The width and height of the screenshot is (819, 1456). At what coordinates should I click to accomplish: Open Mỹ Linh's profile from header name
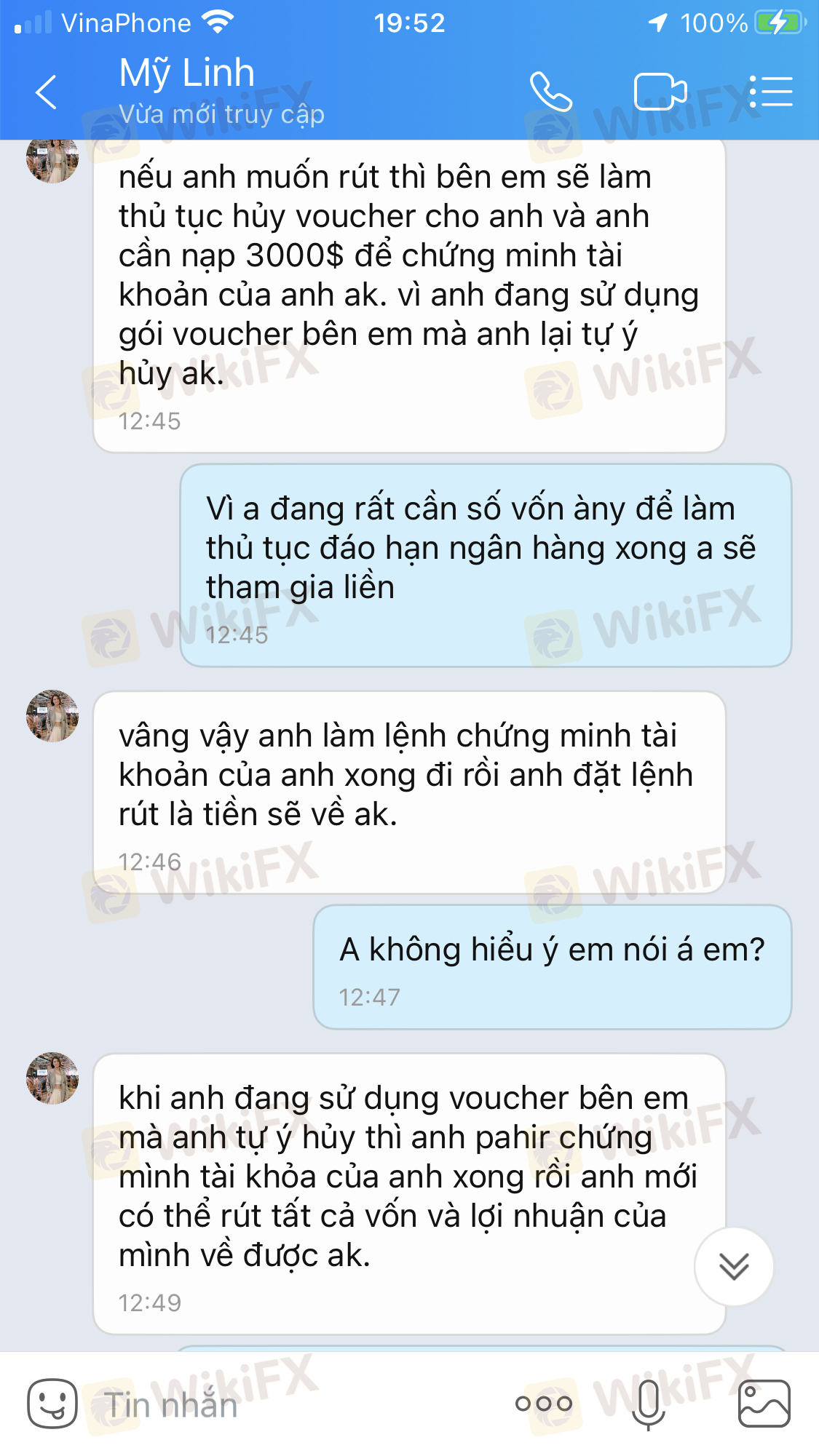pyautogui.click(x=187, y=73)
